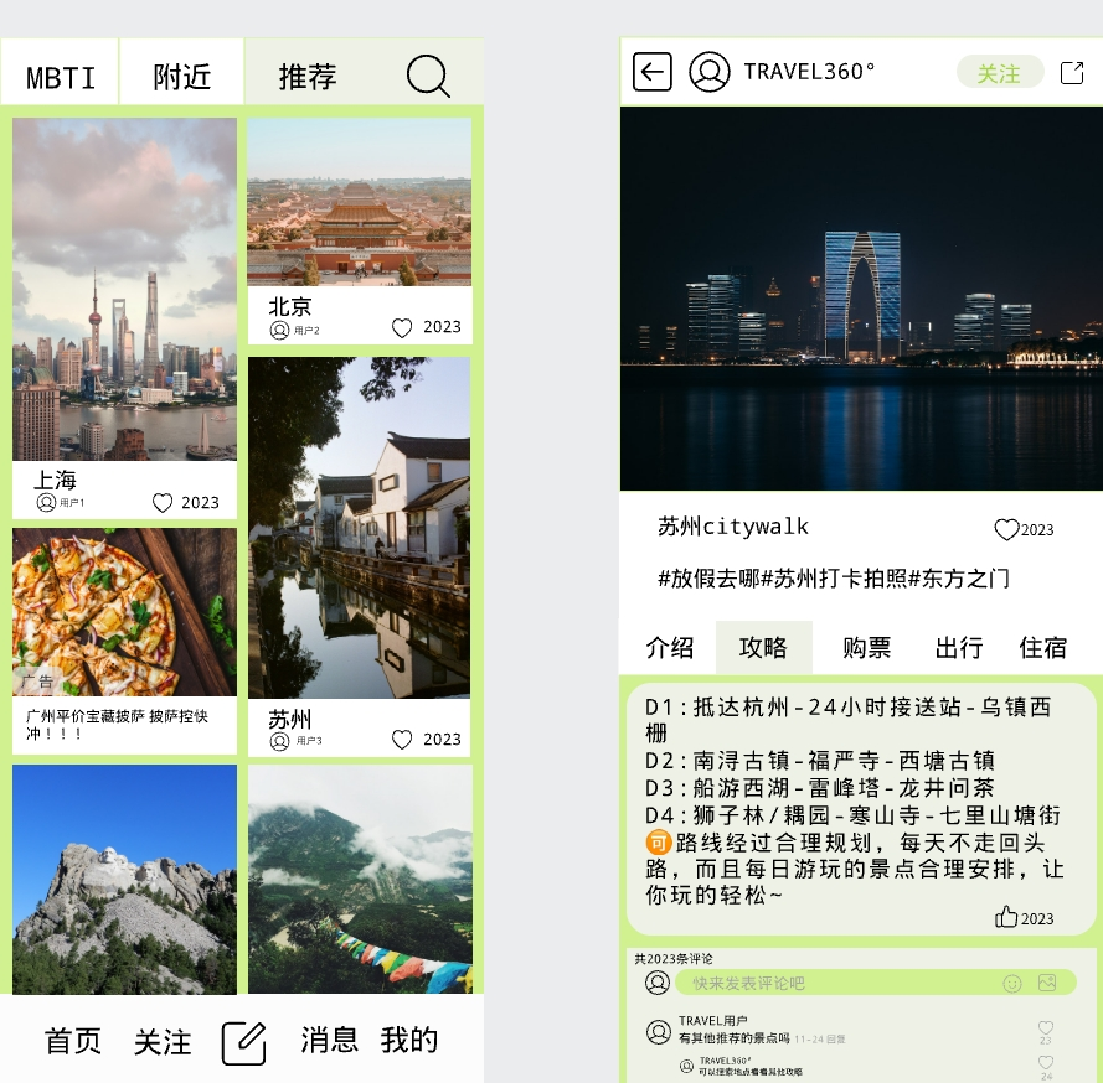
Task: Share the post via the top-right icon
Action: tap(1072, 72)
